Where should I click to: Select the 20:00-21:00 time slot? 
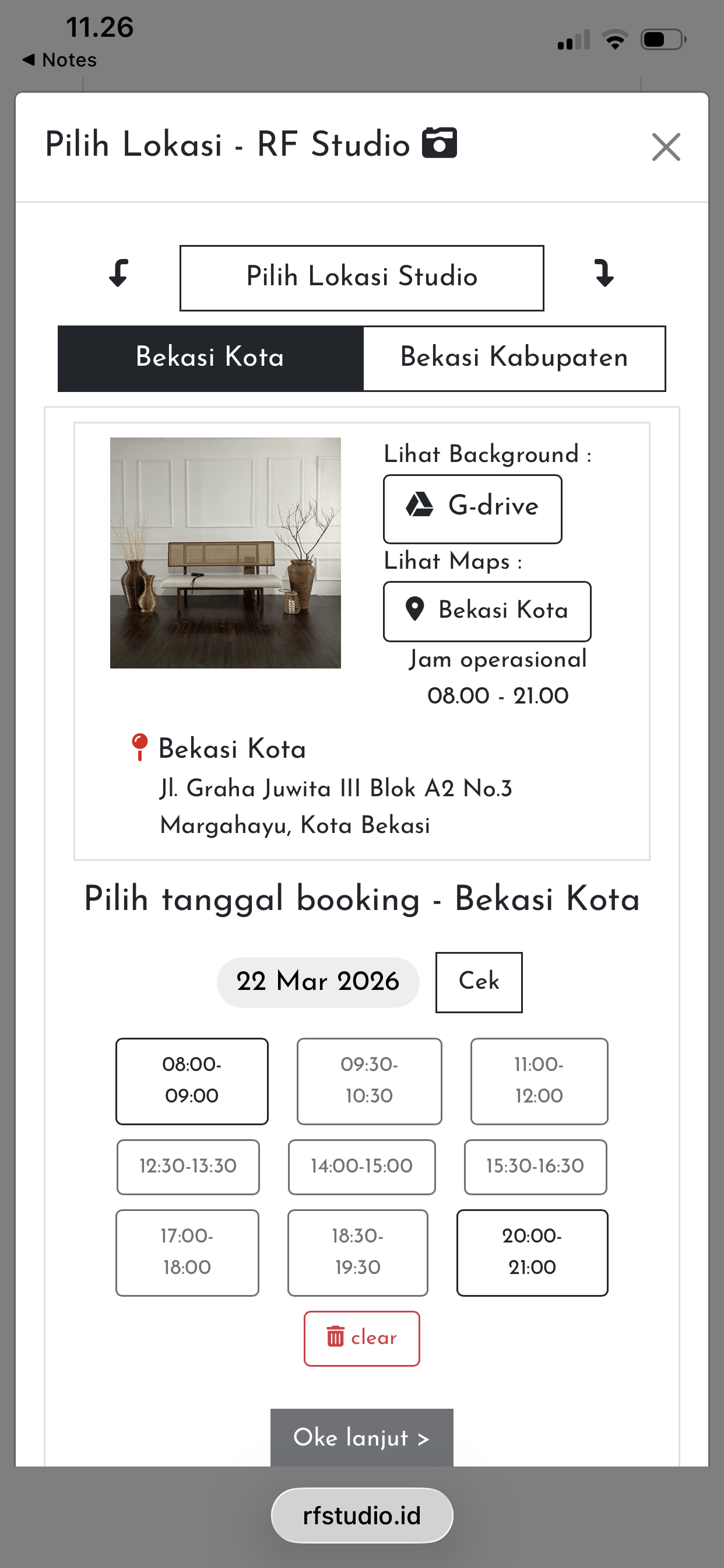coord(532,1252)
